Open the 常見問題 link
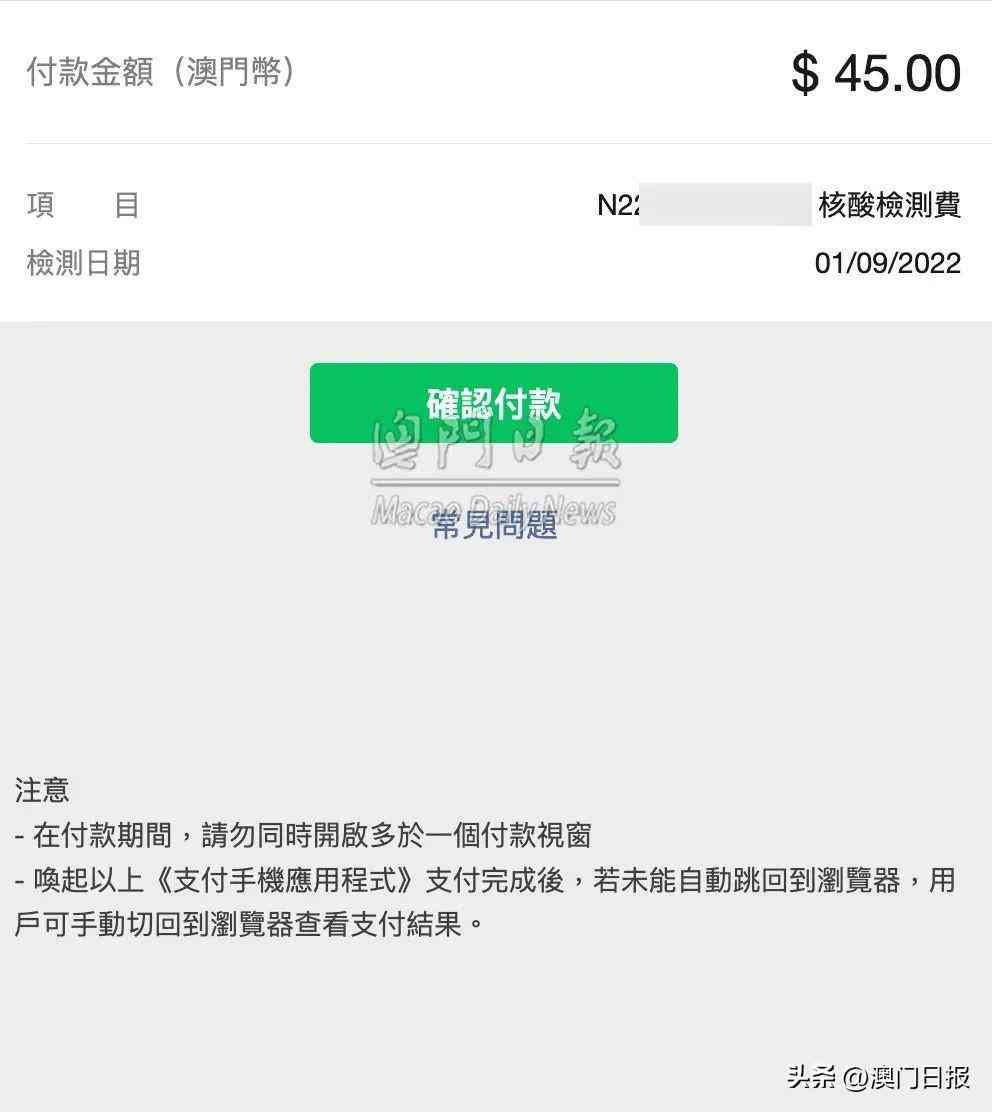 (x=494, y=524)
